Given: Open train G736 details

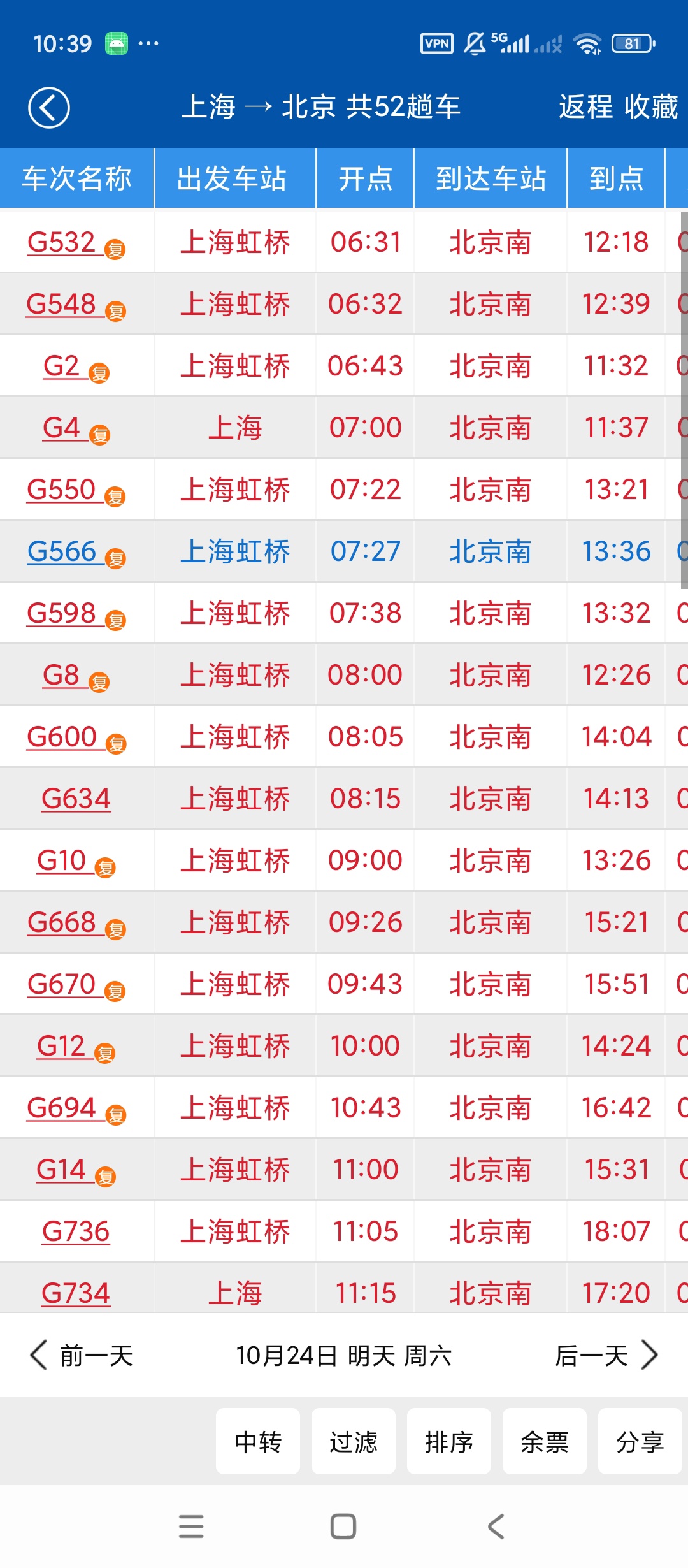Looking at the screenshot, I should [x=76, y=1231].
